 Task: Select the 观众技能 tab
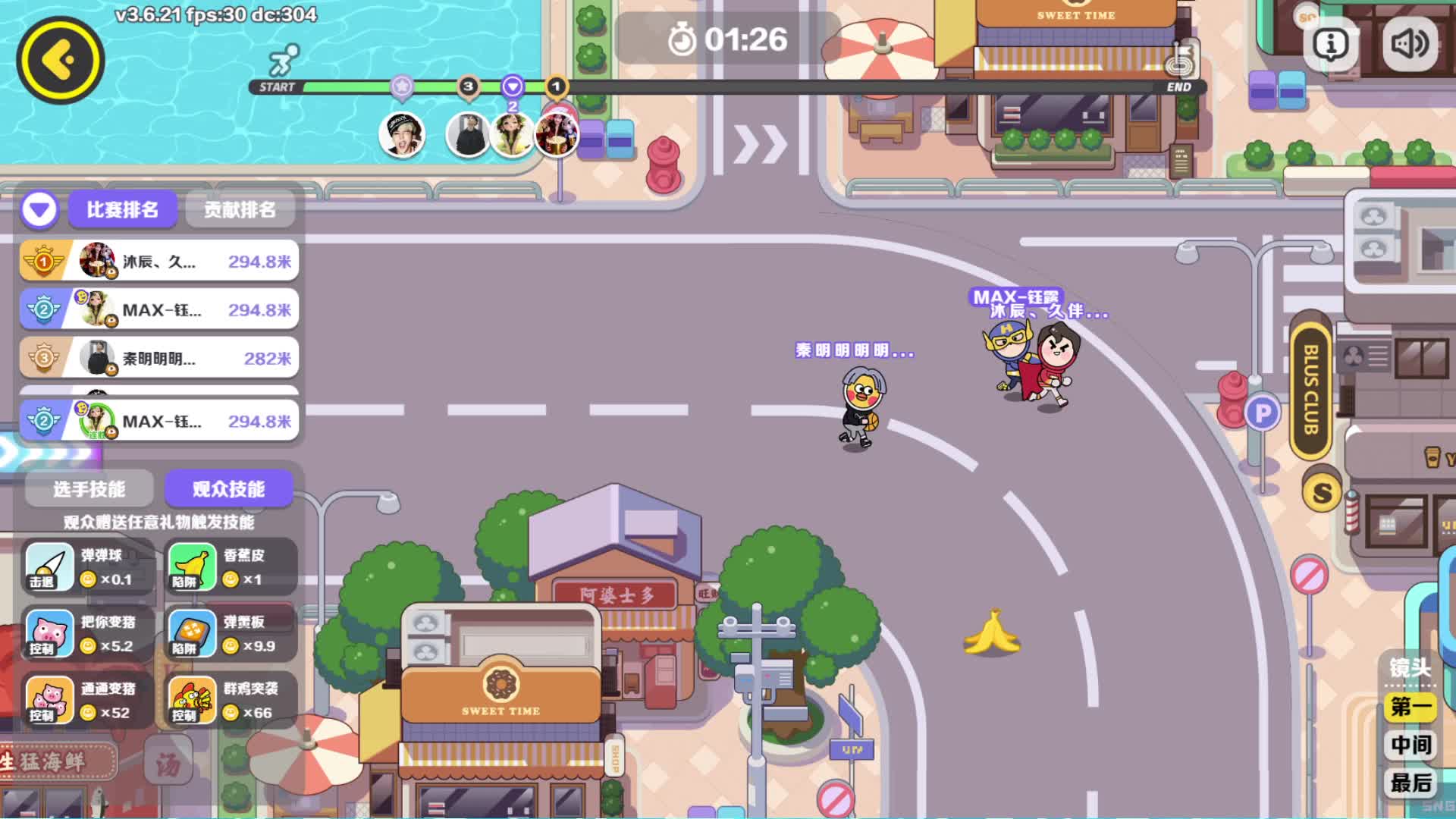[228, 489]
